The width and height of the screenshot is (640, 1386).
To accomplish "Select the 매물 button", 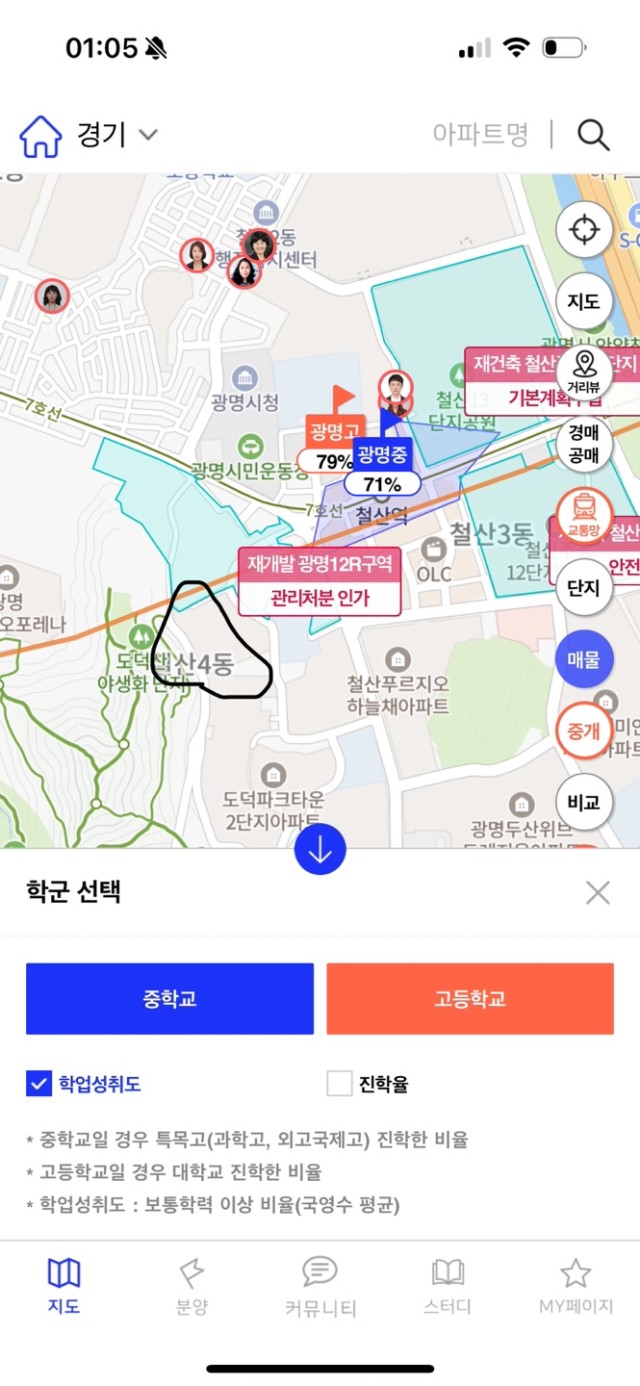I will 584,659.
